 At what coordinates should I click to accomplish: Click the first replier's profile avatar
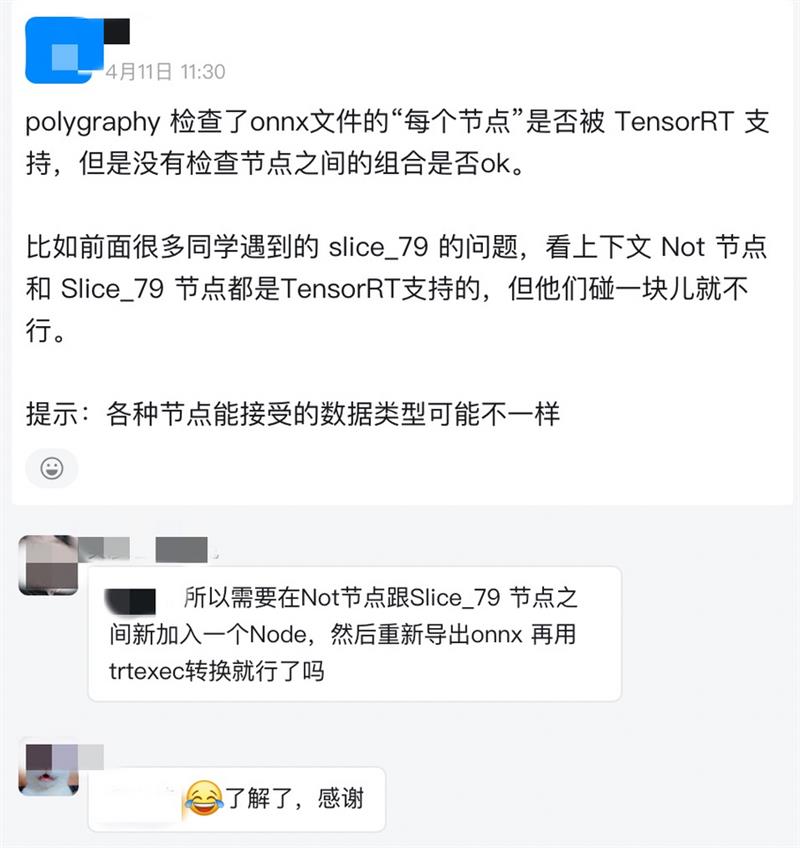47,565
